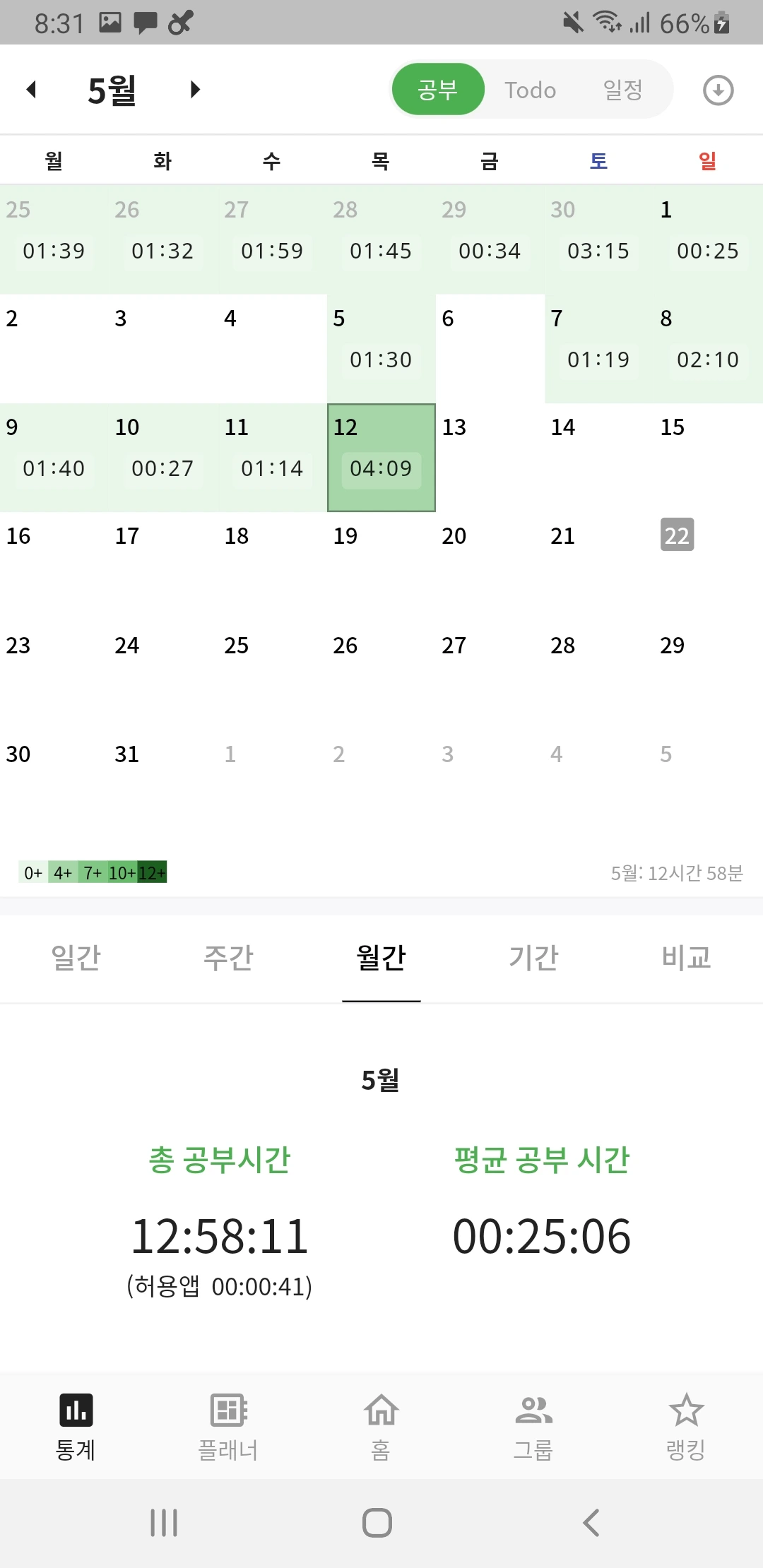This screenshot has width=763, height=1568.
Task: Switch to the 주간 tab
Action: coord(229,958)
